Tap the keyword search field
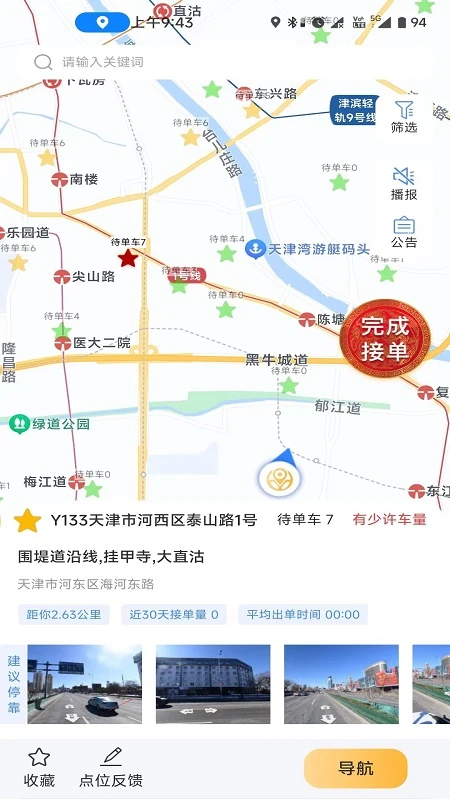Image resolution: width=450 pixels, height=800 pixels. coord(224,62)
